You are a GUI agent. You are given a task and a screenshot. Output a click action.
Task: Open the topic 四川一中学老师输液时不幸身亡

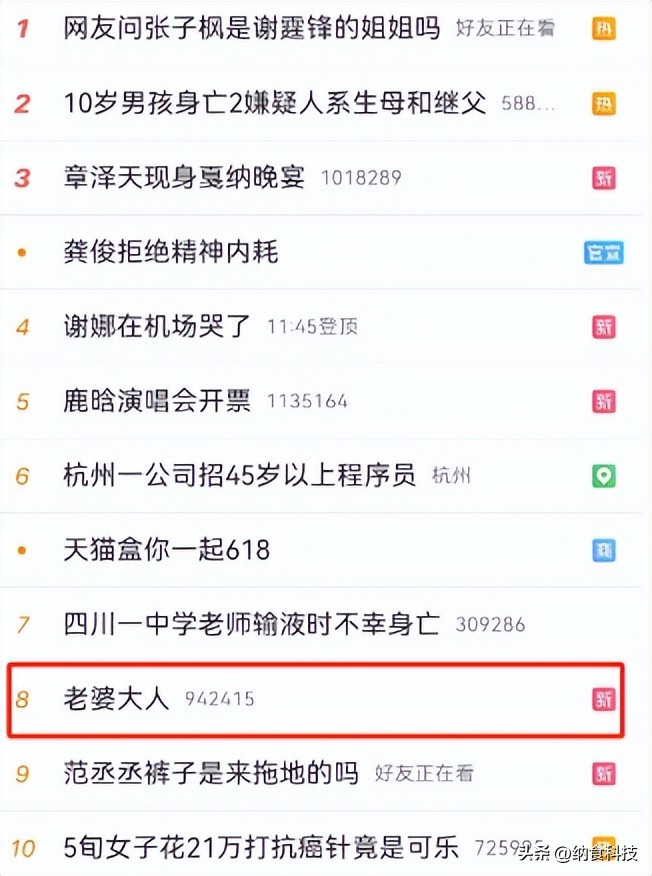[252, 624]
